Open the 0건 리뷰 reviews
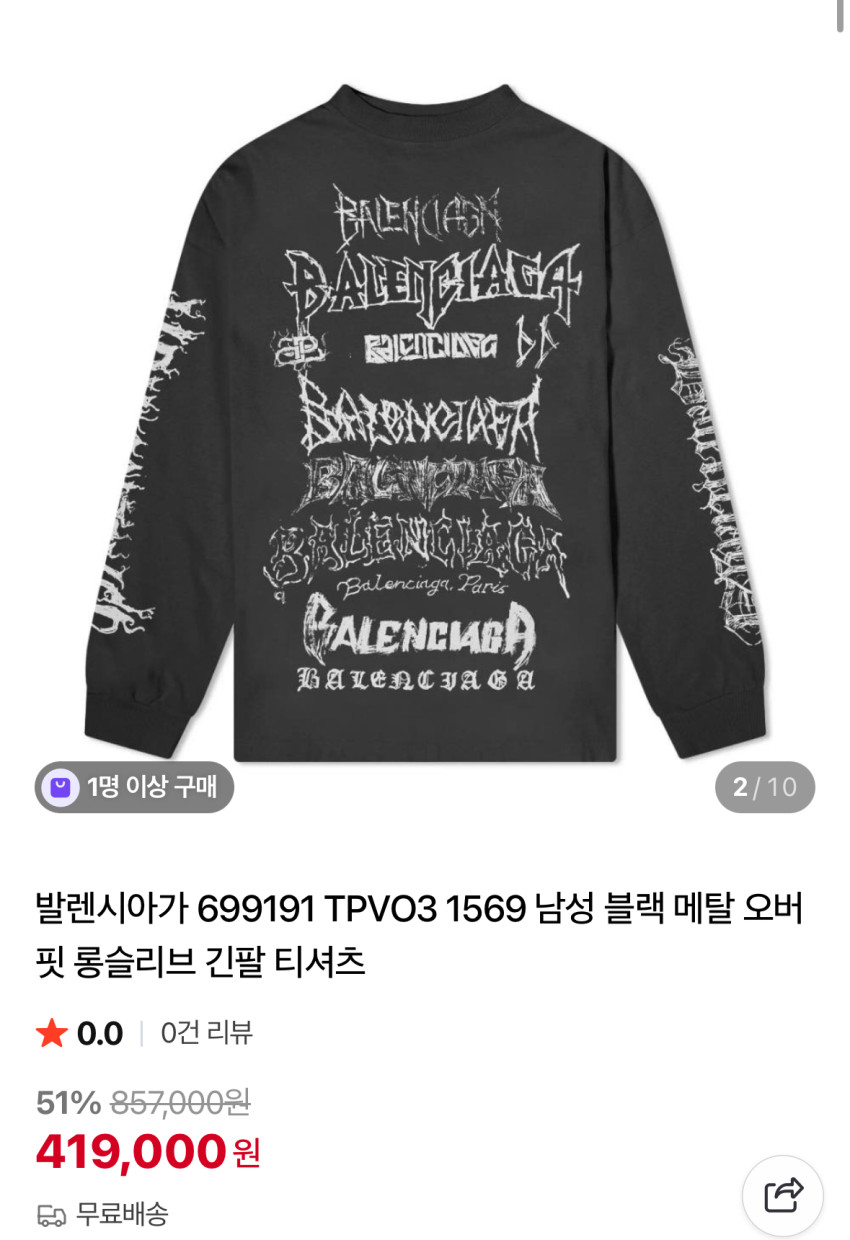850x1240 pixels. click(x=206, y=1033)
